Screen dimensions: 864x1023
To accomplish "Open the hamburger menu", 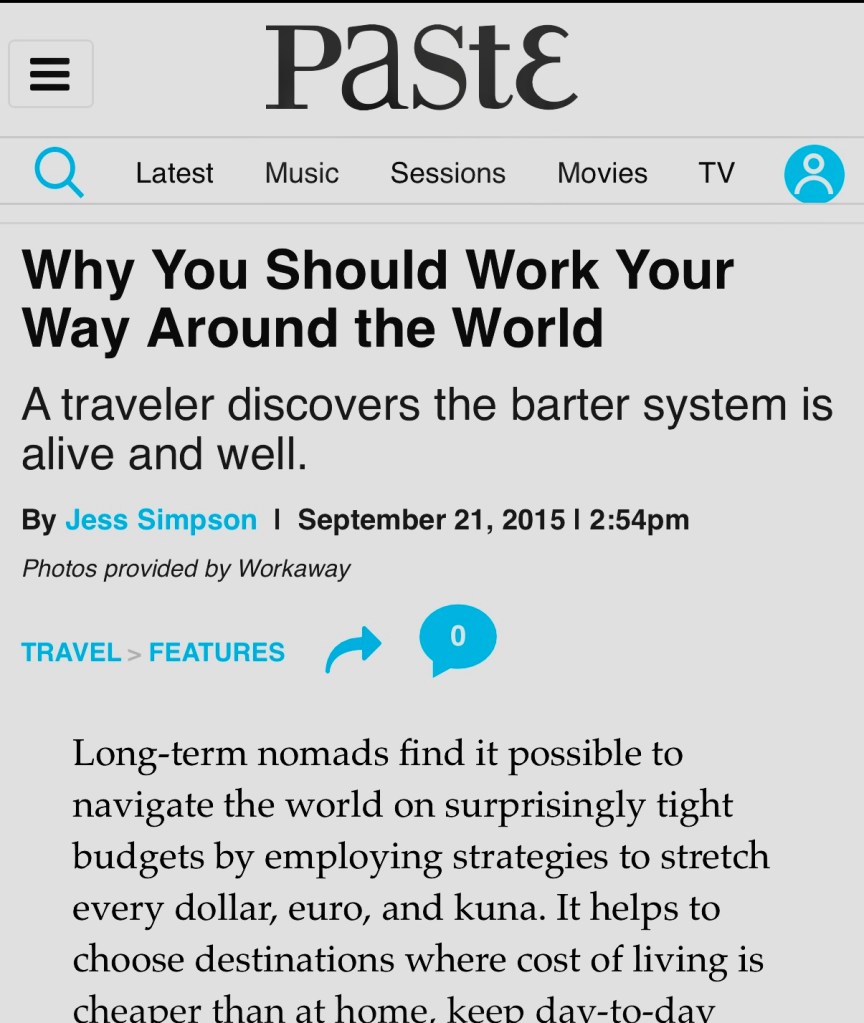I will tap(50, 74).
